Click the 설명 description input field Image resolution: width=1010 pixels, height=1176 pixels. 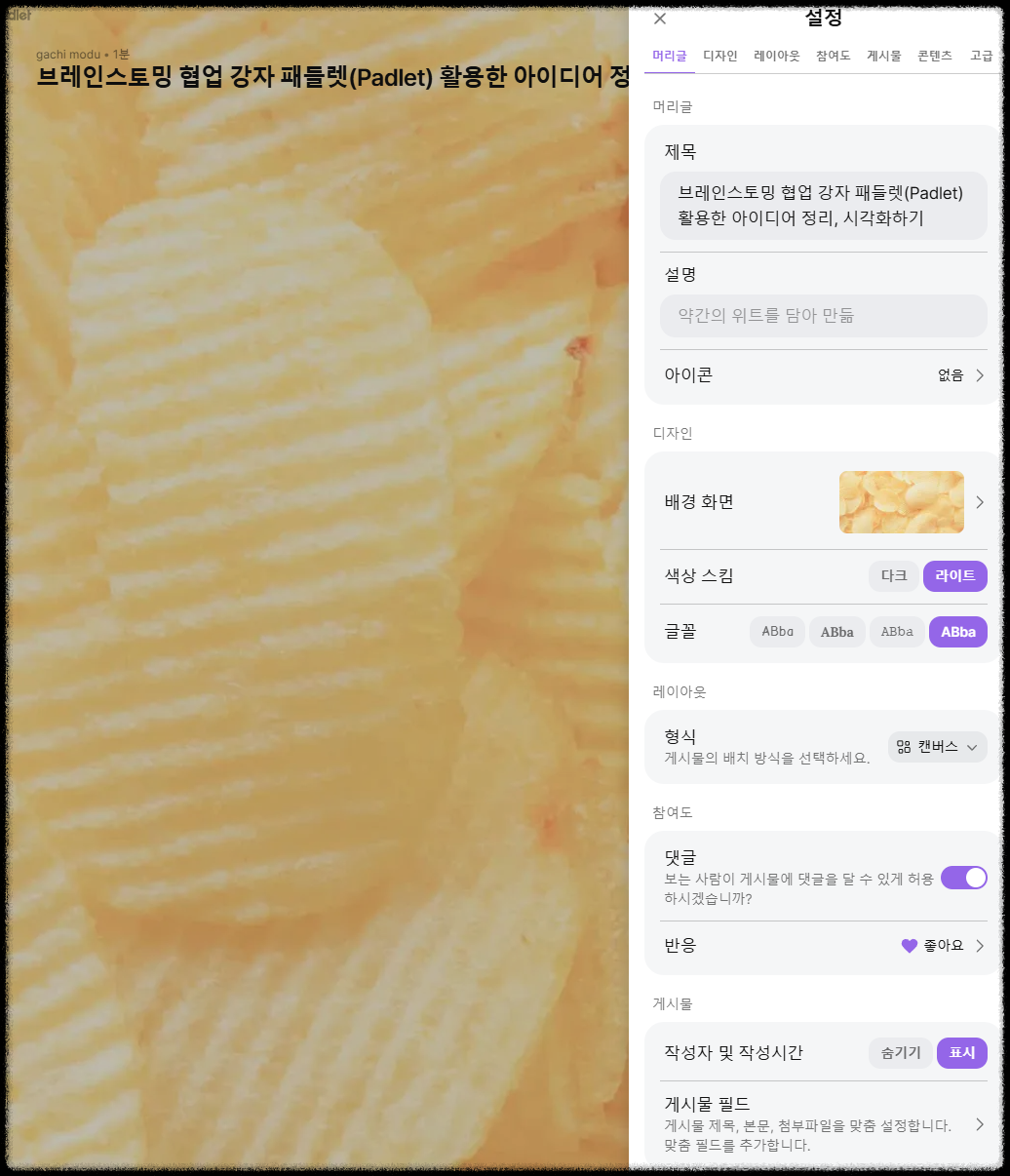tap(823, 316)
